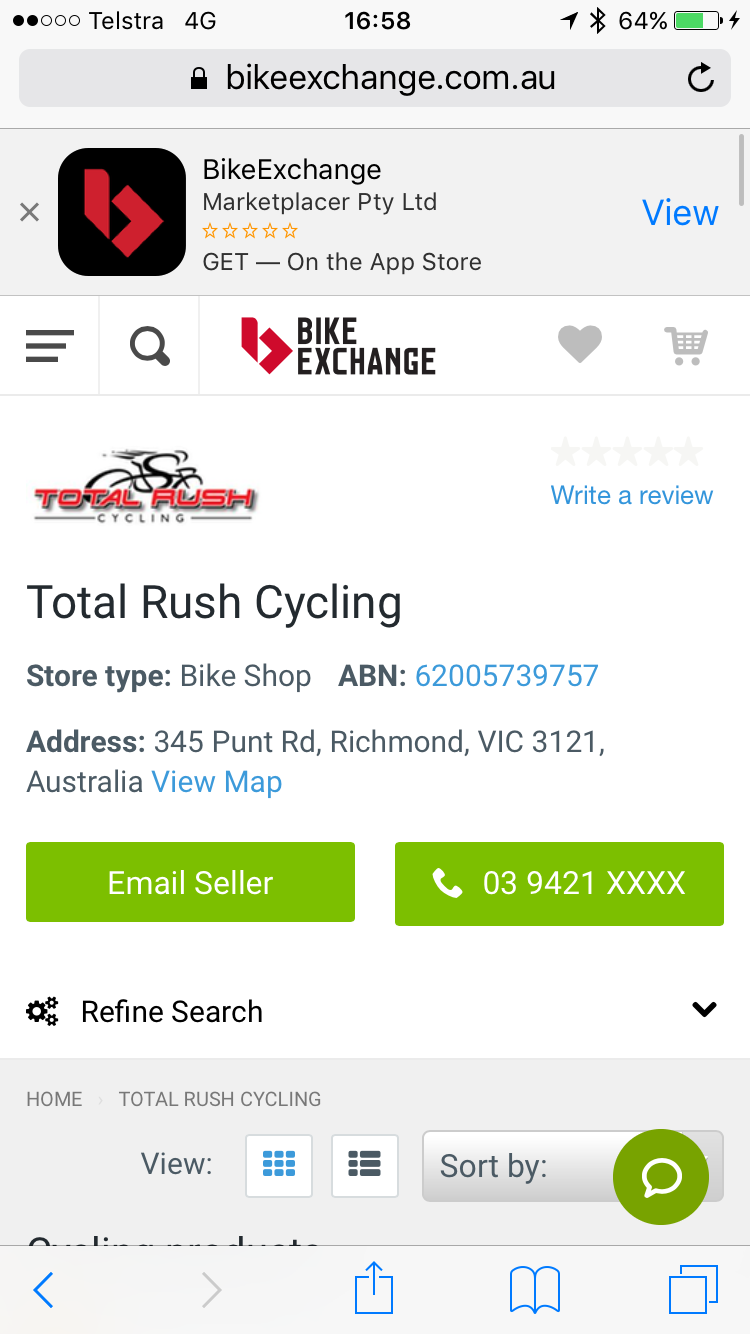Viewport: 750px width, 1334px height.
Task: Email Seller
Action: click(x=190, y=882)
